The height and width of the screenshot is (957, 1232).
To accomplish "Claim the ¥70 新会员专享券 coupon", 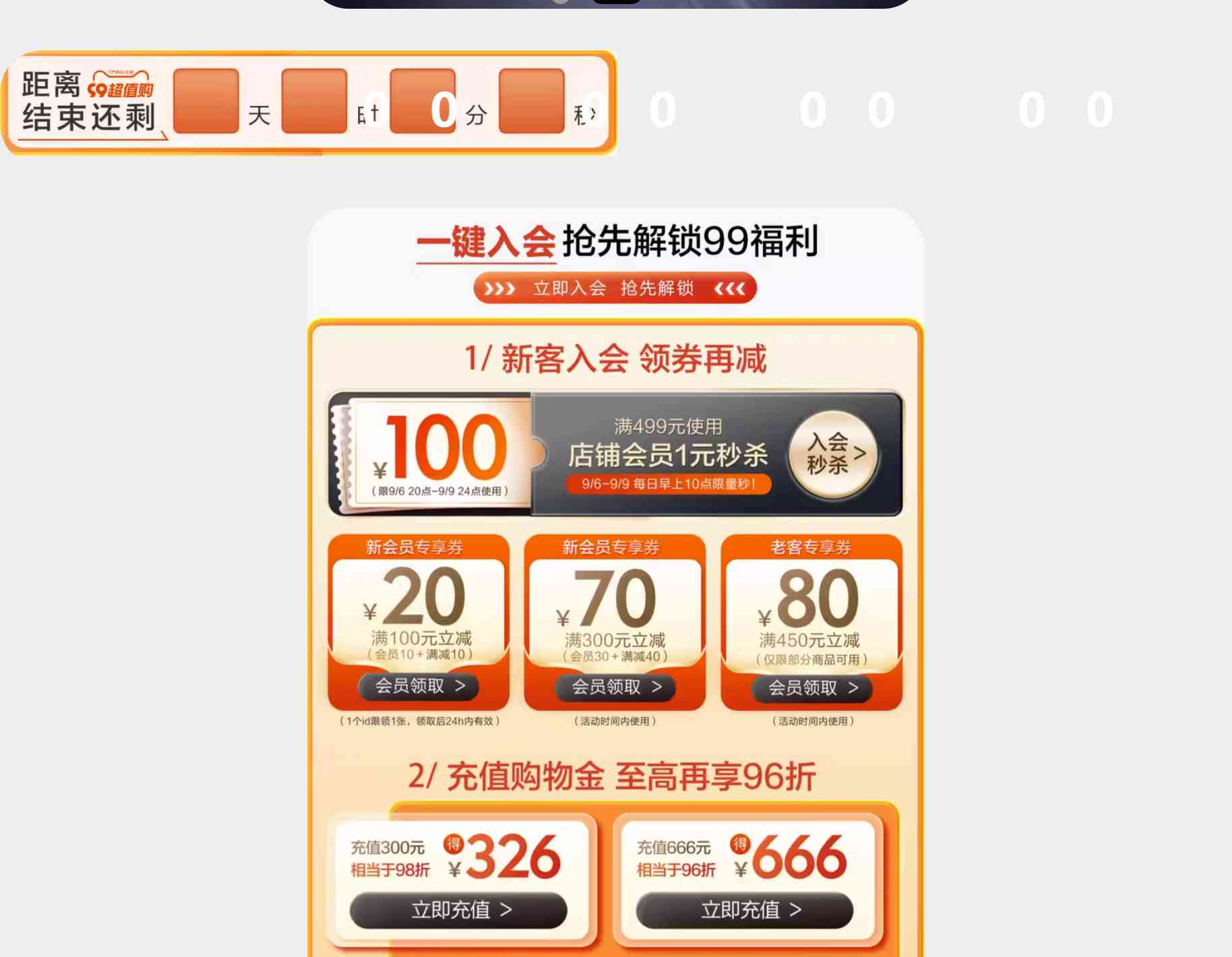I will [615, 687].
